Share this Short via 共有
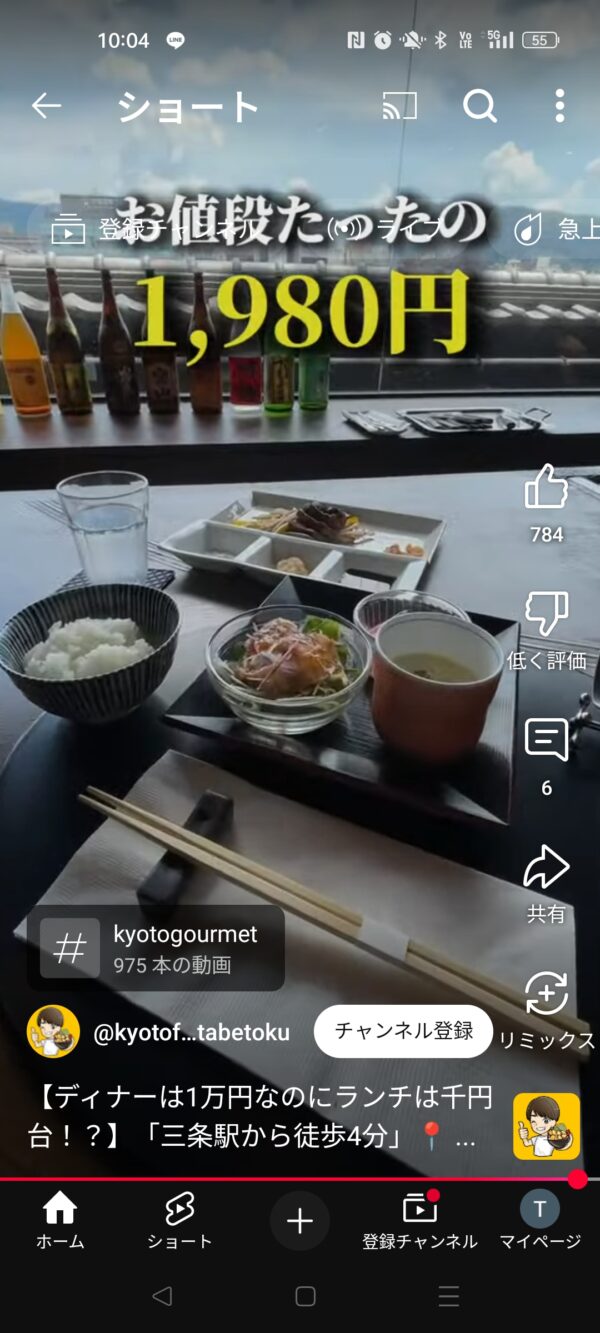600x1333 pixels. 546,868
